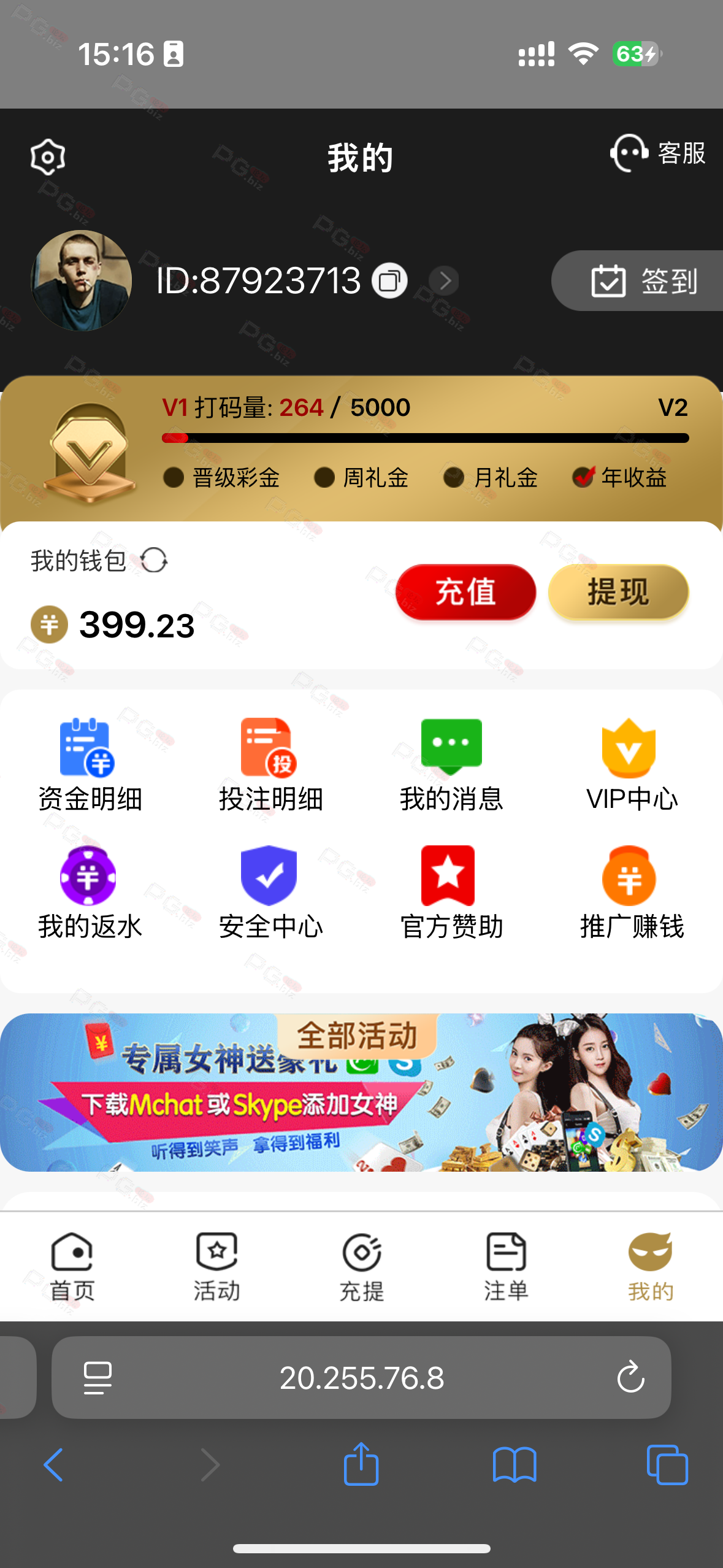The width and height of the screenshot is (723, 1568).
Task: Go to VIP中心
Action: click(x=632, y=765)
